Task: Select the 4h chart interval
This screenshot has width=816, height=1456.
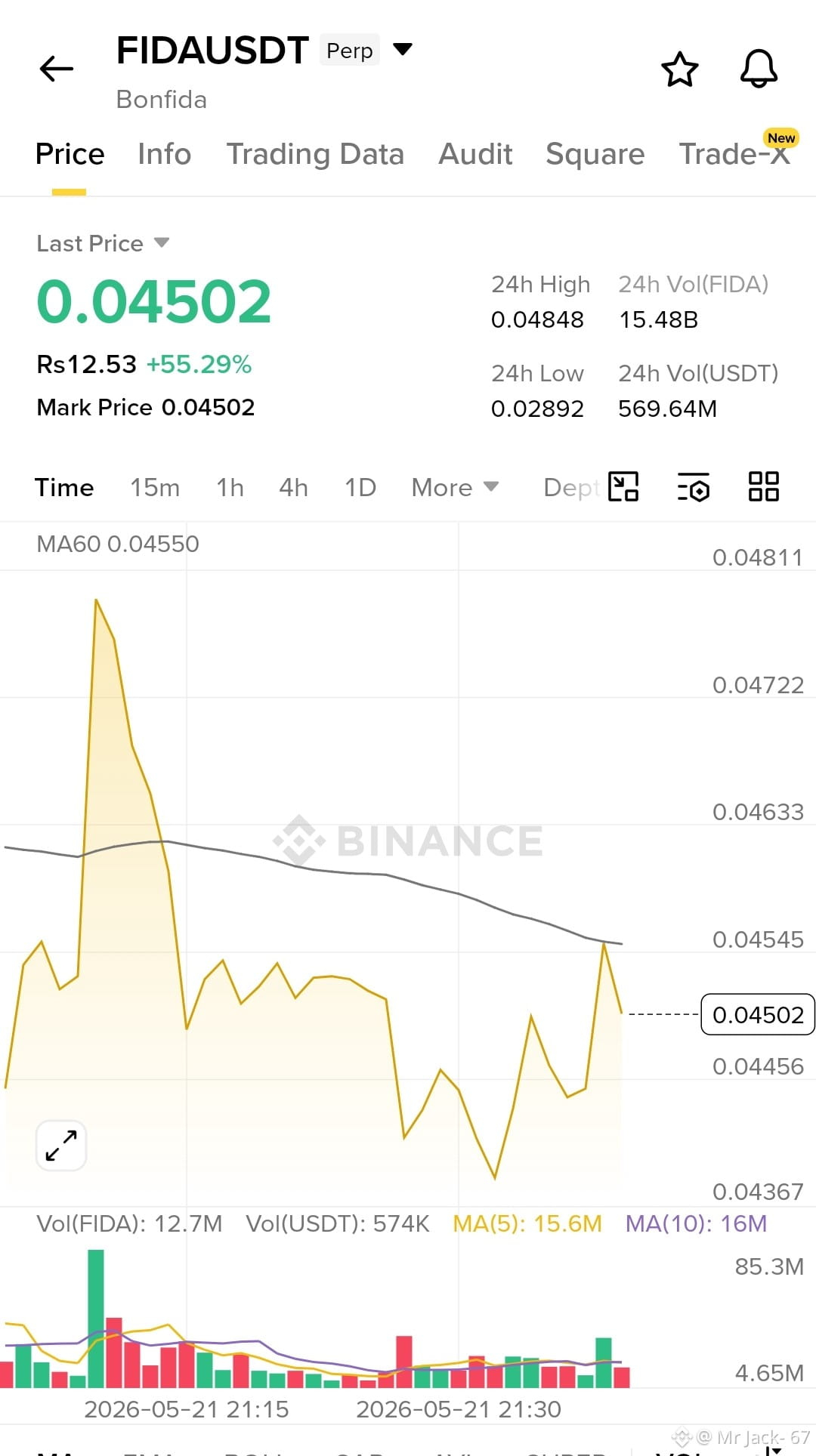Action: pos(293,488)
